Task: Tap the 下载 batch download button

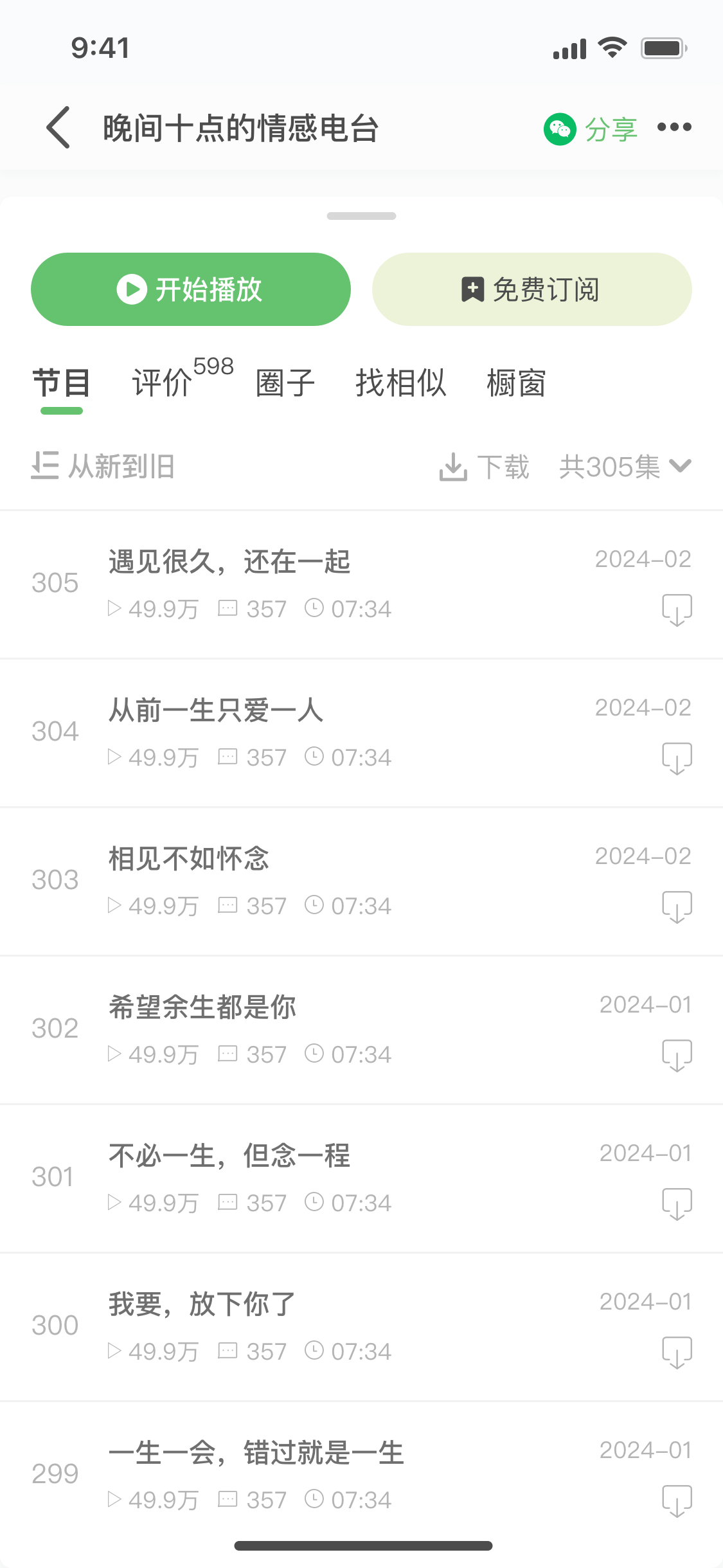Action: [484, 466]
